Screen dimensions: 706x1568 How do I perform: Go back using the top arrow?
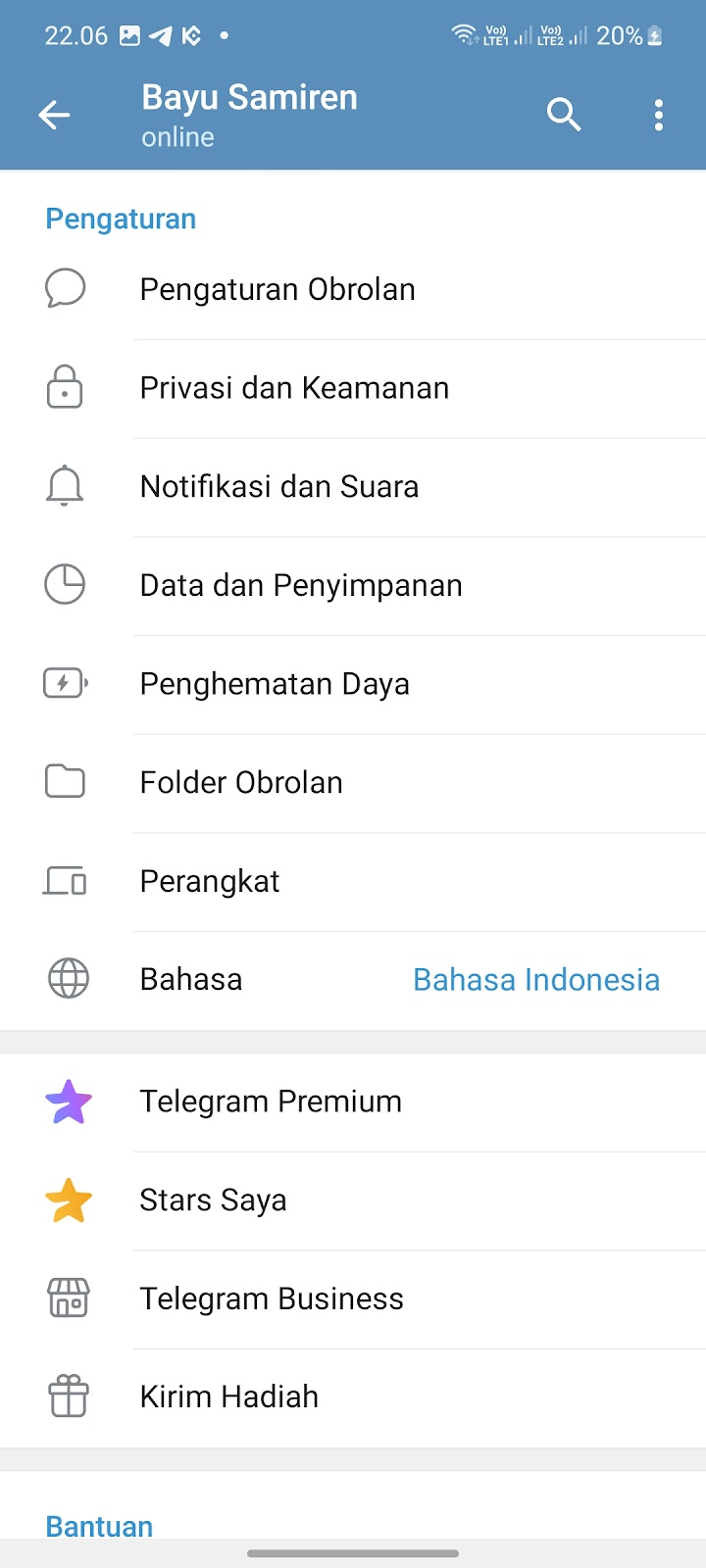point(54,116)
